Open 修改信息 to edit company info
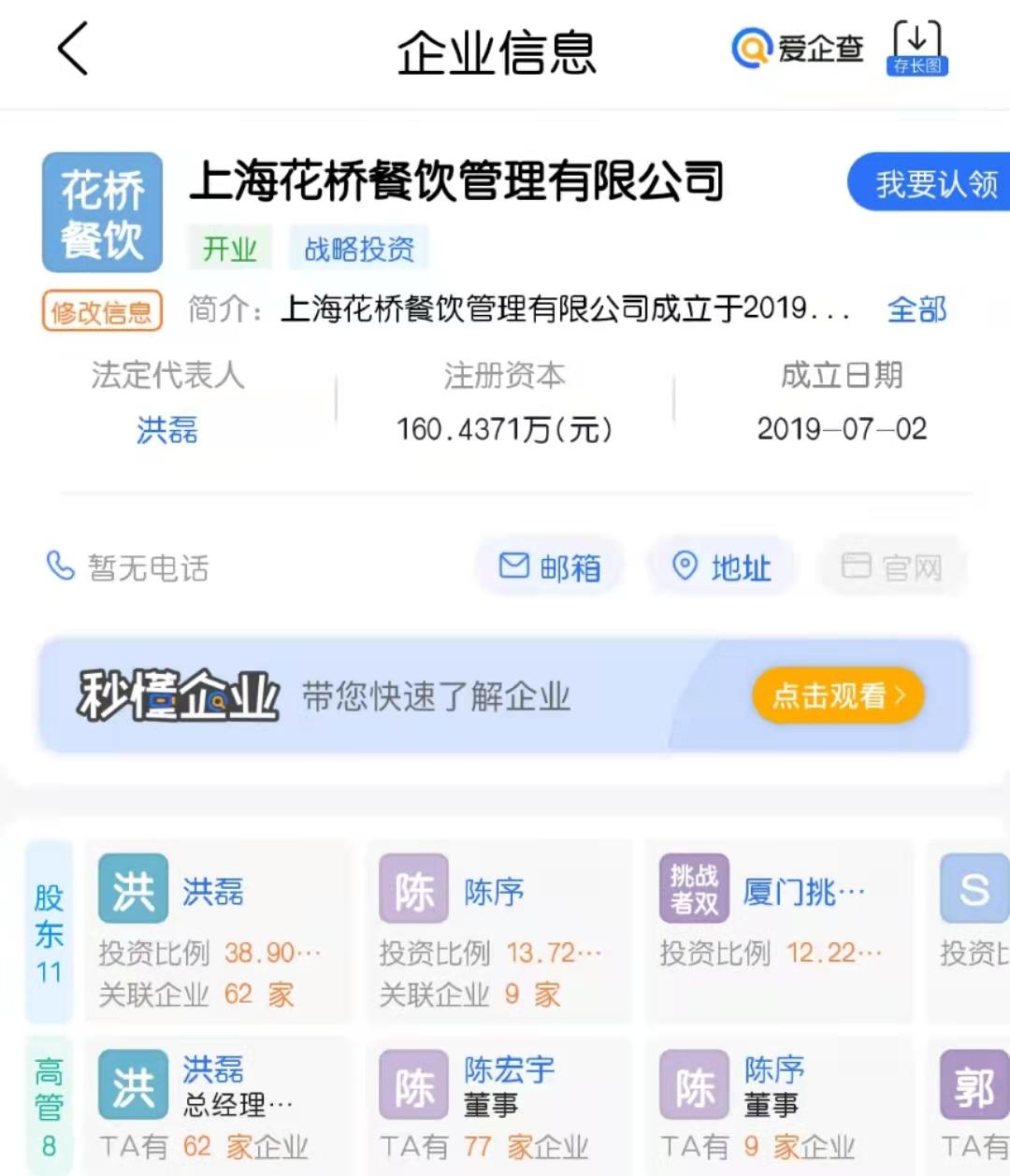Screen dimensions: 1010x1176 point(102,311)
